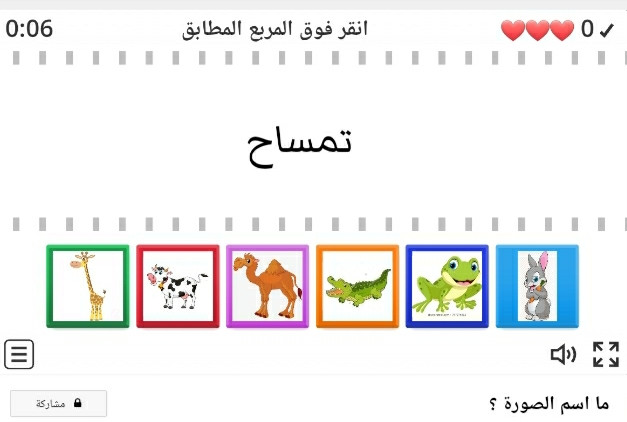Select the frog picture tile

click(x=446, y=286)
